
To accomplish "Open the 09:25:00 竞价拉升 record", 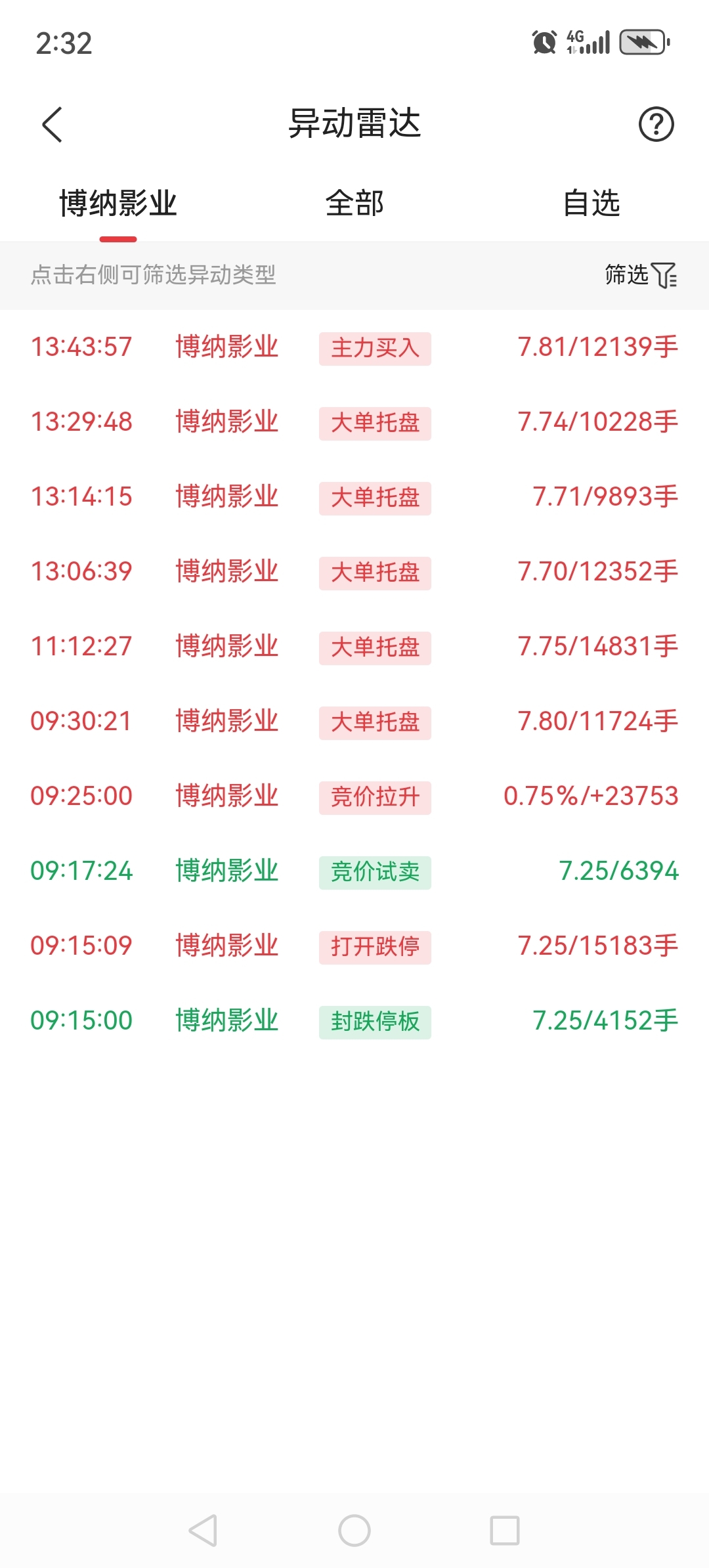I will pos(354,796).
